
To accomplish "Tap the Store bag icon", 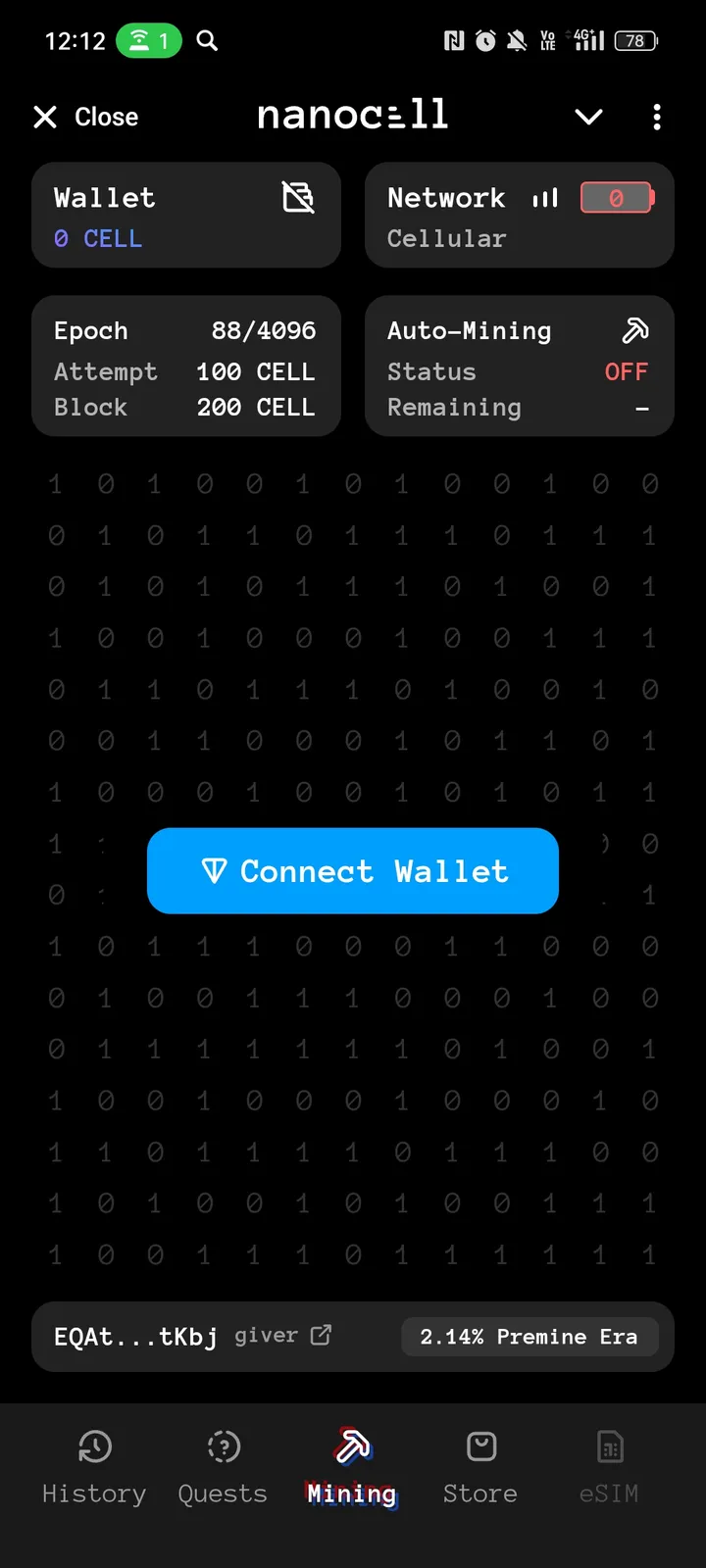I will point(479,1445).
